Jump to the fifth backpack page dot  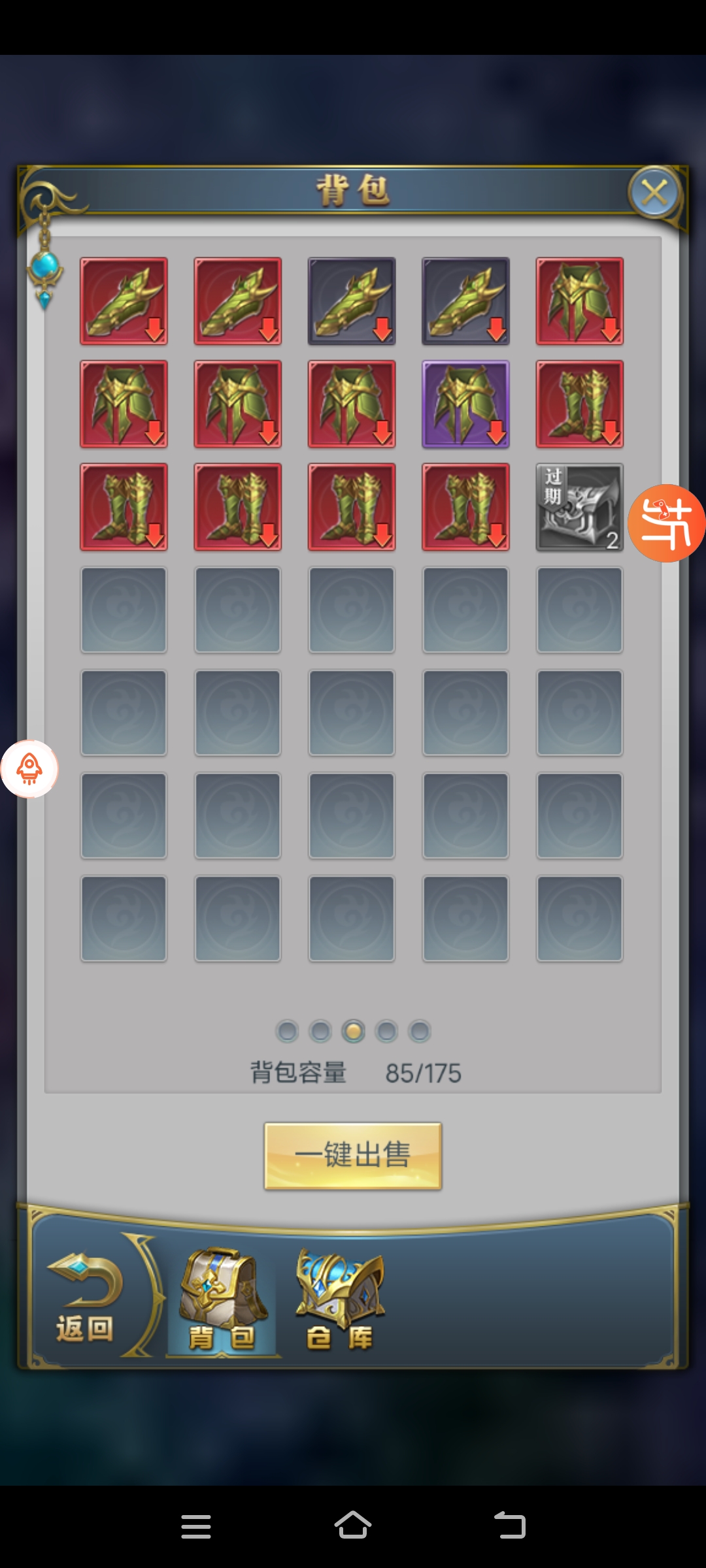point(420,1032)
